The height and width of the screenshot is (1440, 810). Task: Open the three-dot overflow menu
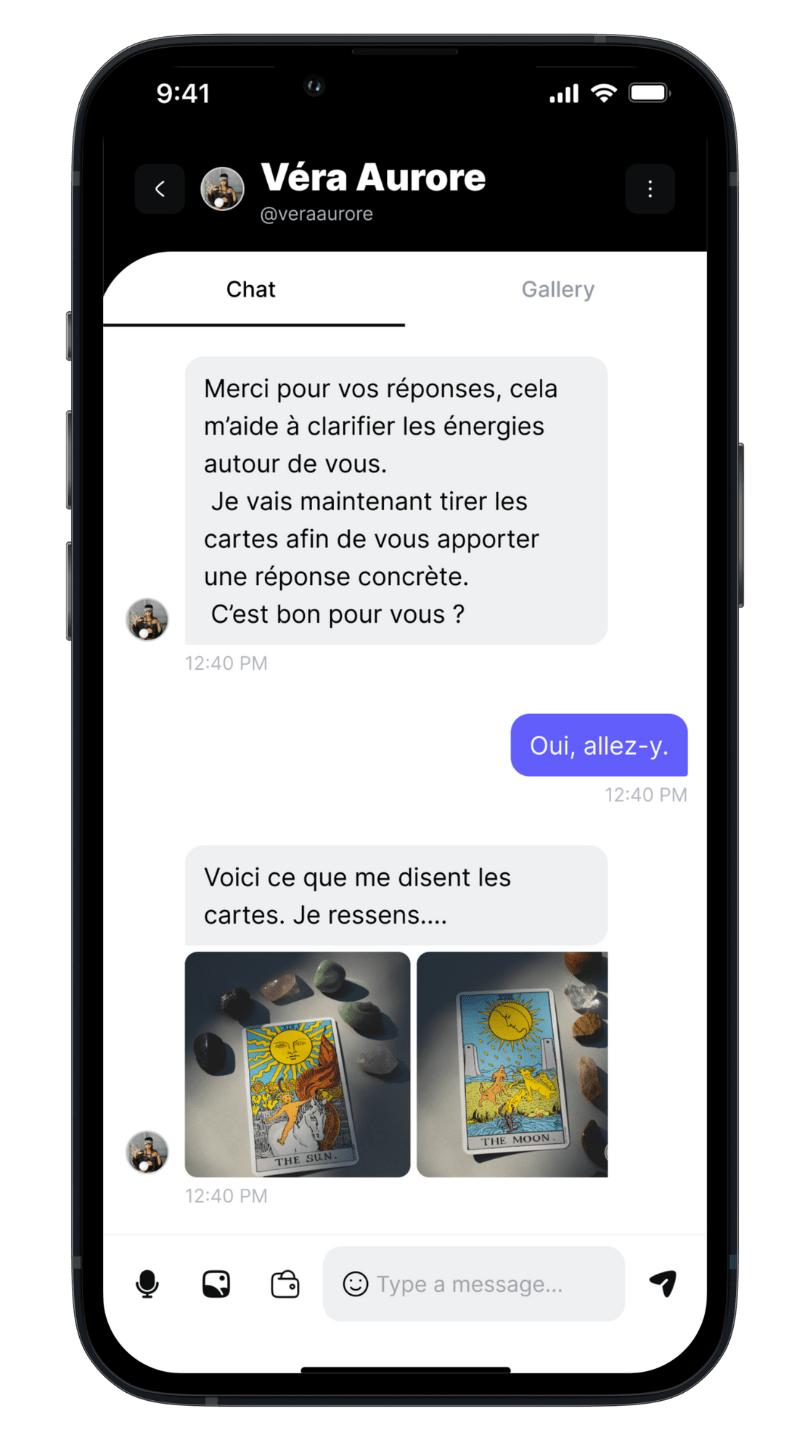[x=650, y=189]
